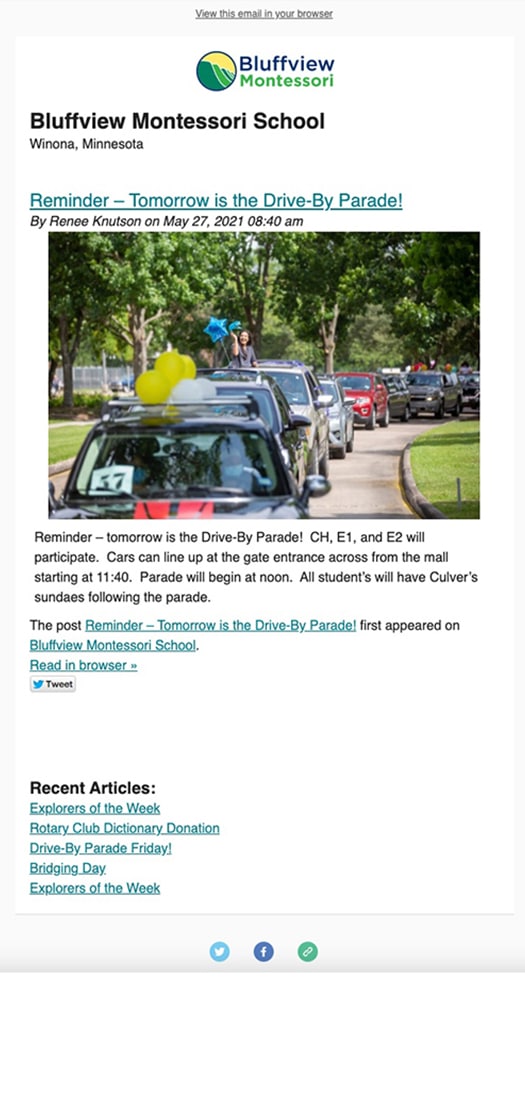
Task: Visit the Twitter page via footer icon
Action: 220,951
